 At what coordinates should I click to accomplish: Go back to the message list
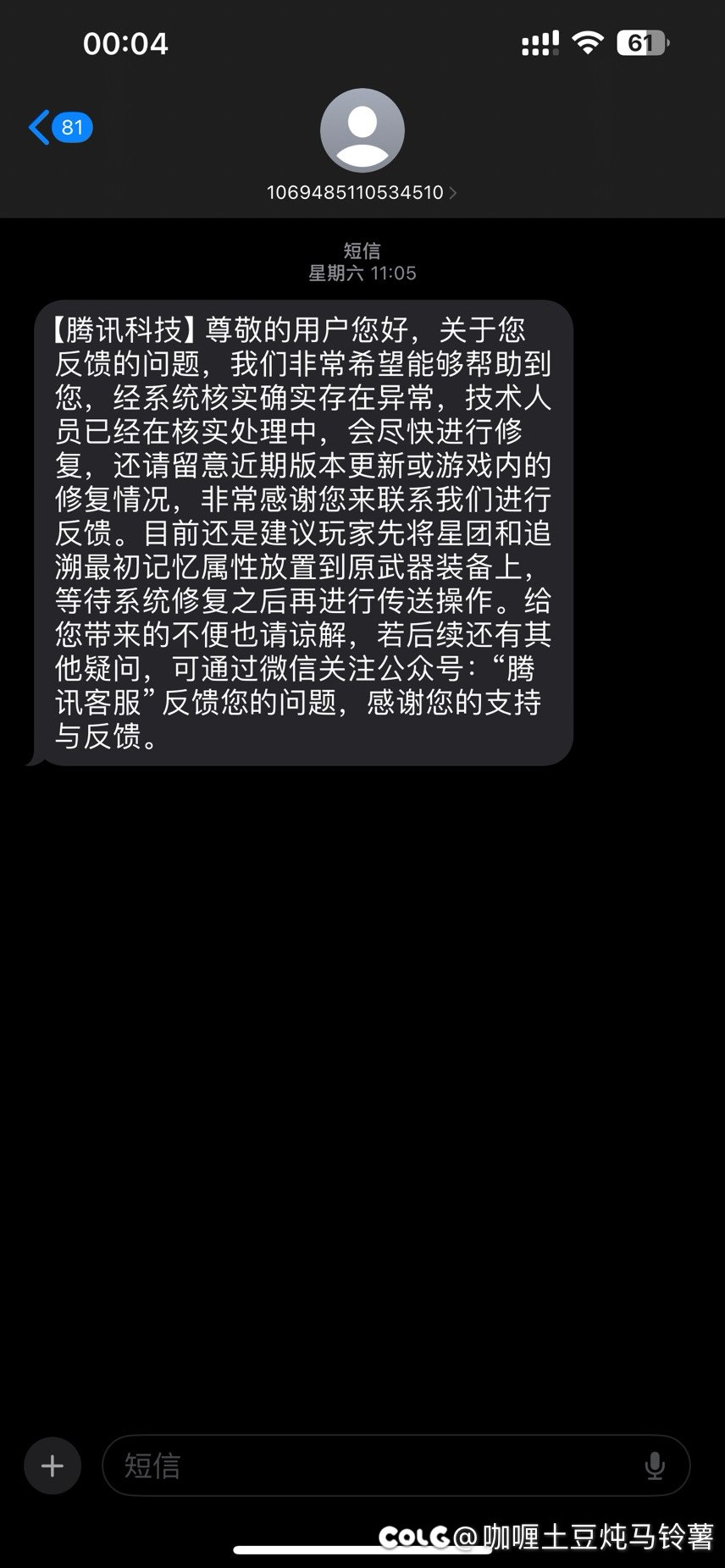[x=60, y=128]
